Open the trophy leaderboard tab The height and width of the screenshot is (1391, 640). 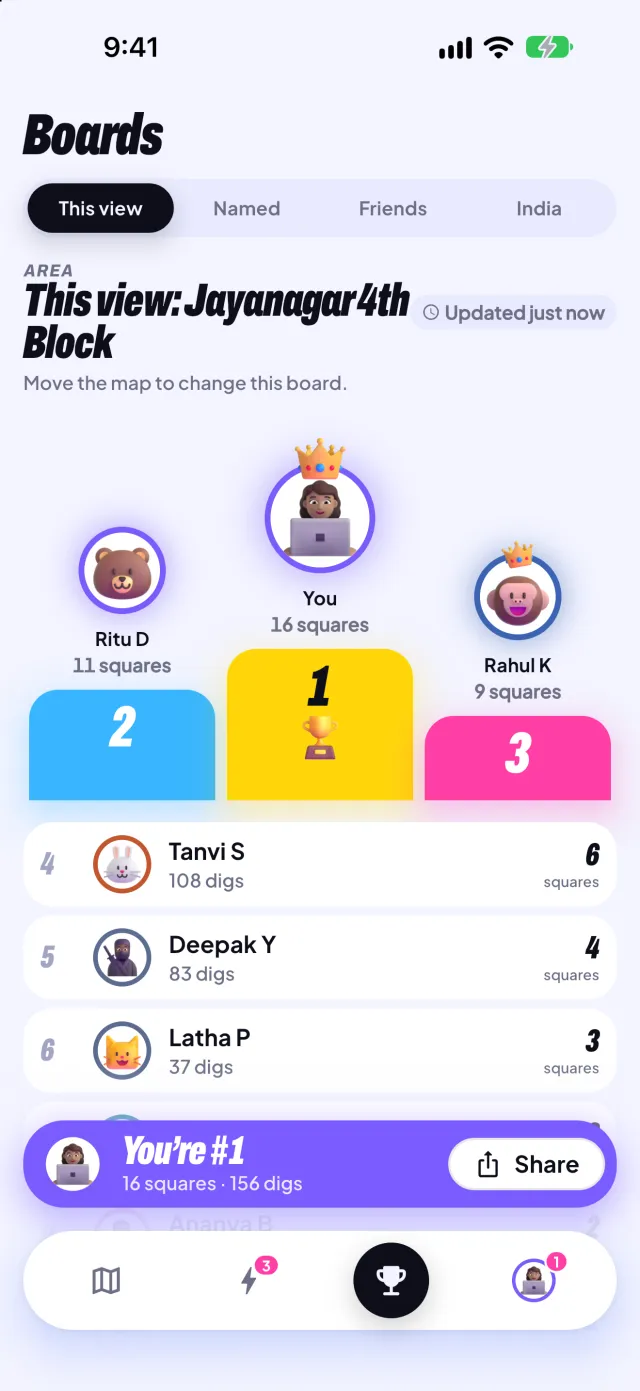coord(391,1281)
